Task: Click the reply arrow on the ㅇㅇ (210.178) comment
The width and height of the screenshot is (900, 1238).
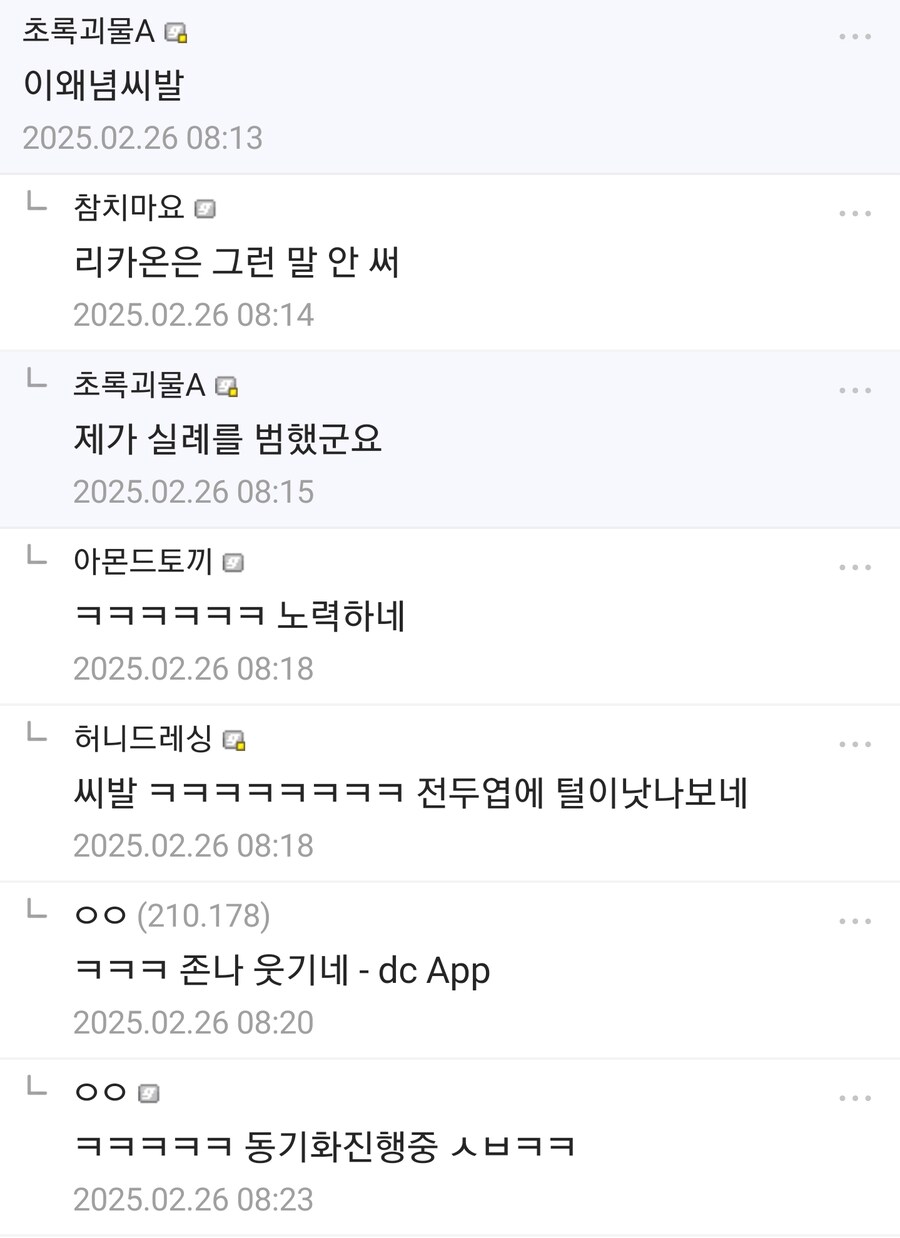Action: (36, 908)
